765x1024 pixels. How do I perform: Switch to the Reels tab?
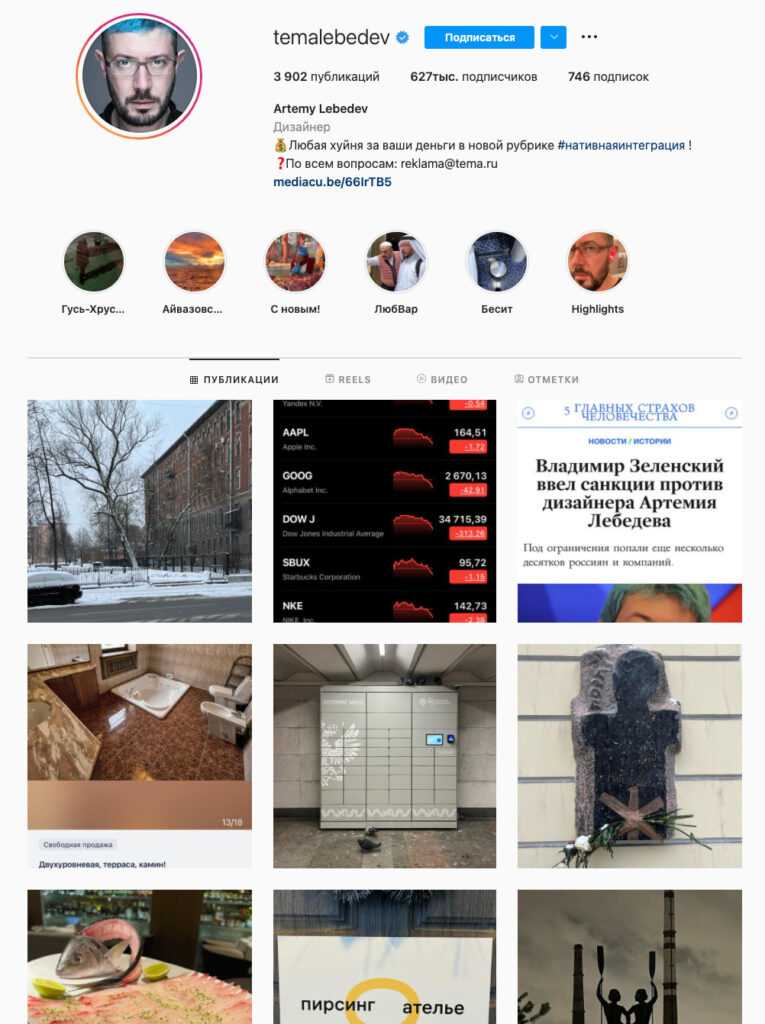[x=348, y=380]
